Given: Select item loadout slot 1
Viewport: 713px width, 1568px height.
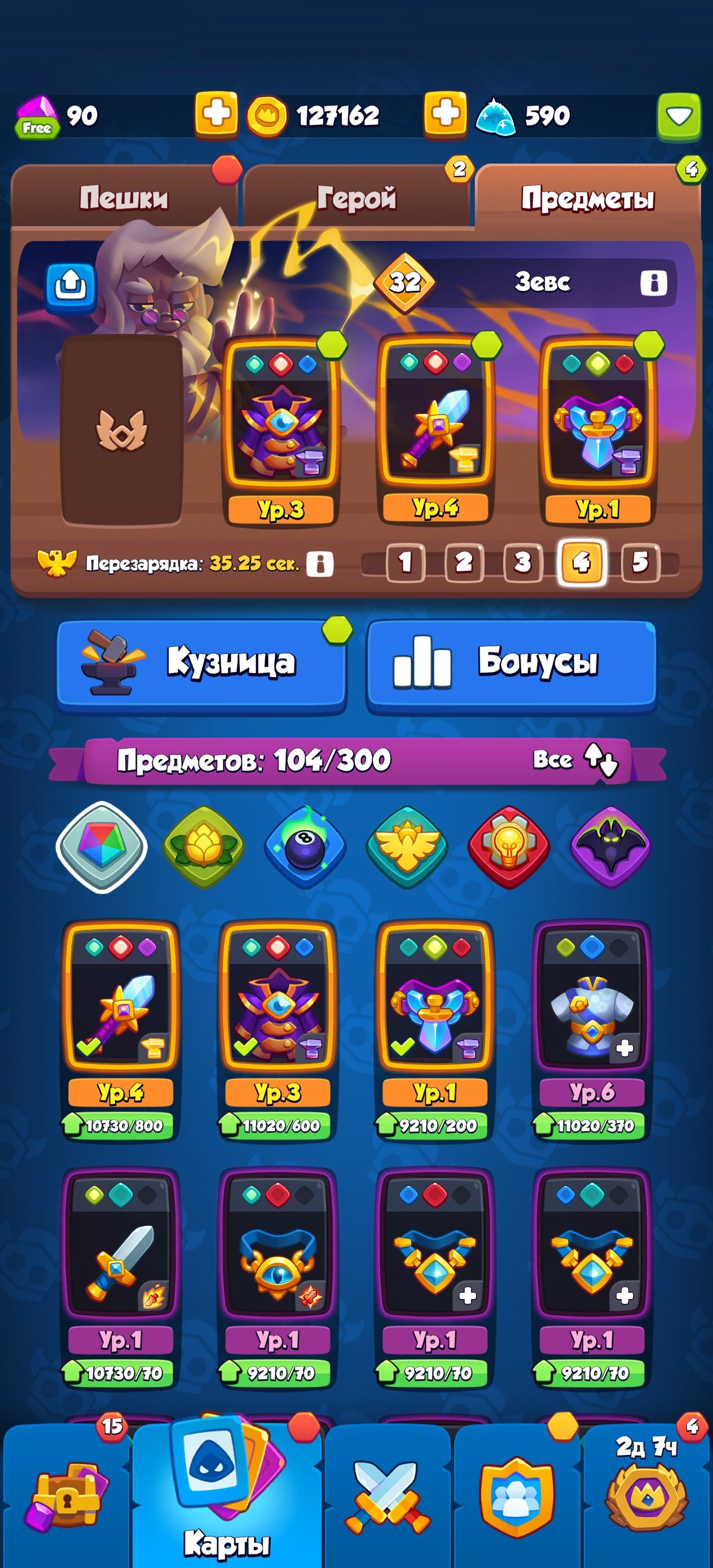Looking at the screenshot, I should [406, 562].
